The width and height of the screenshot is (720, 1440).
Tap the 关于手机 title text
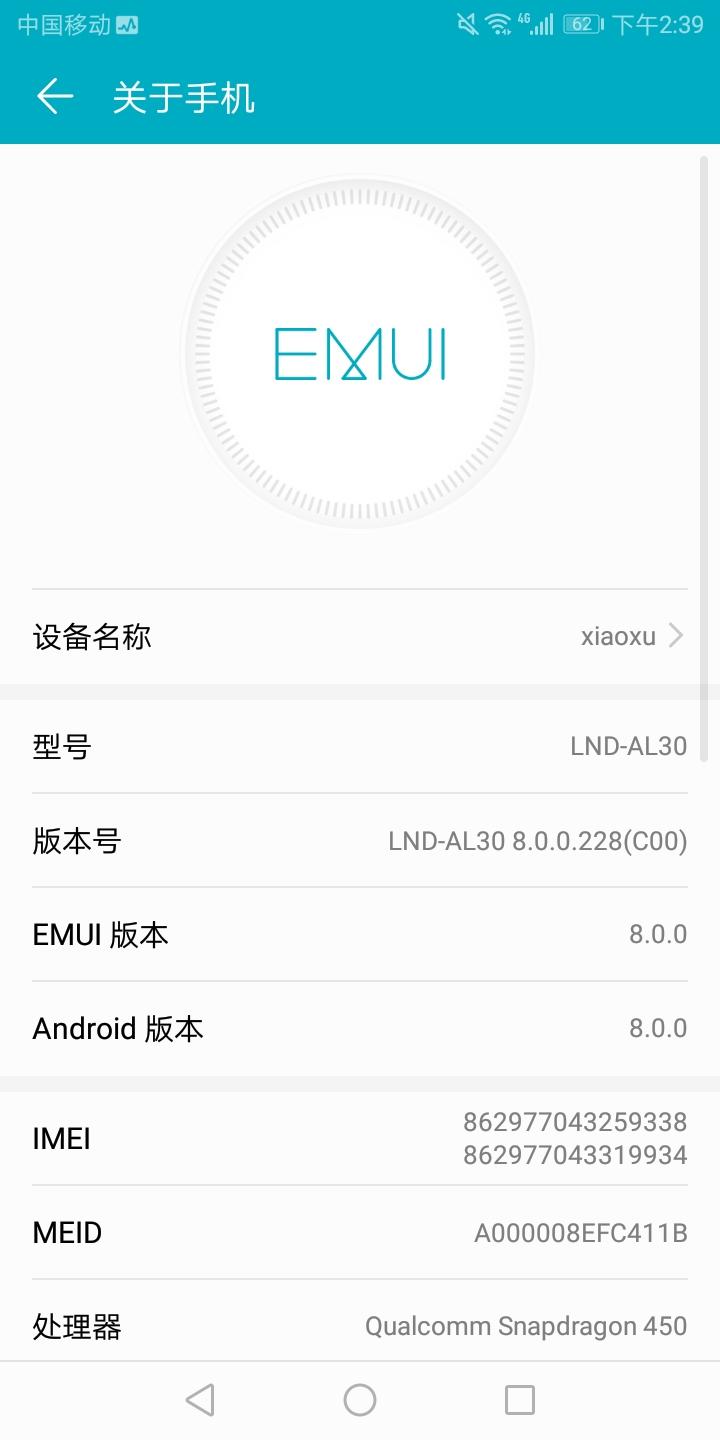185,98
